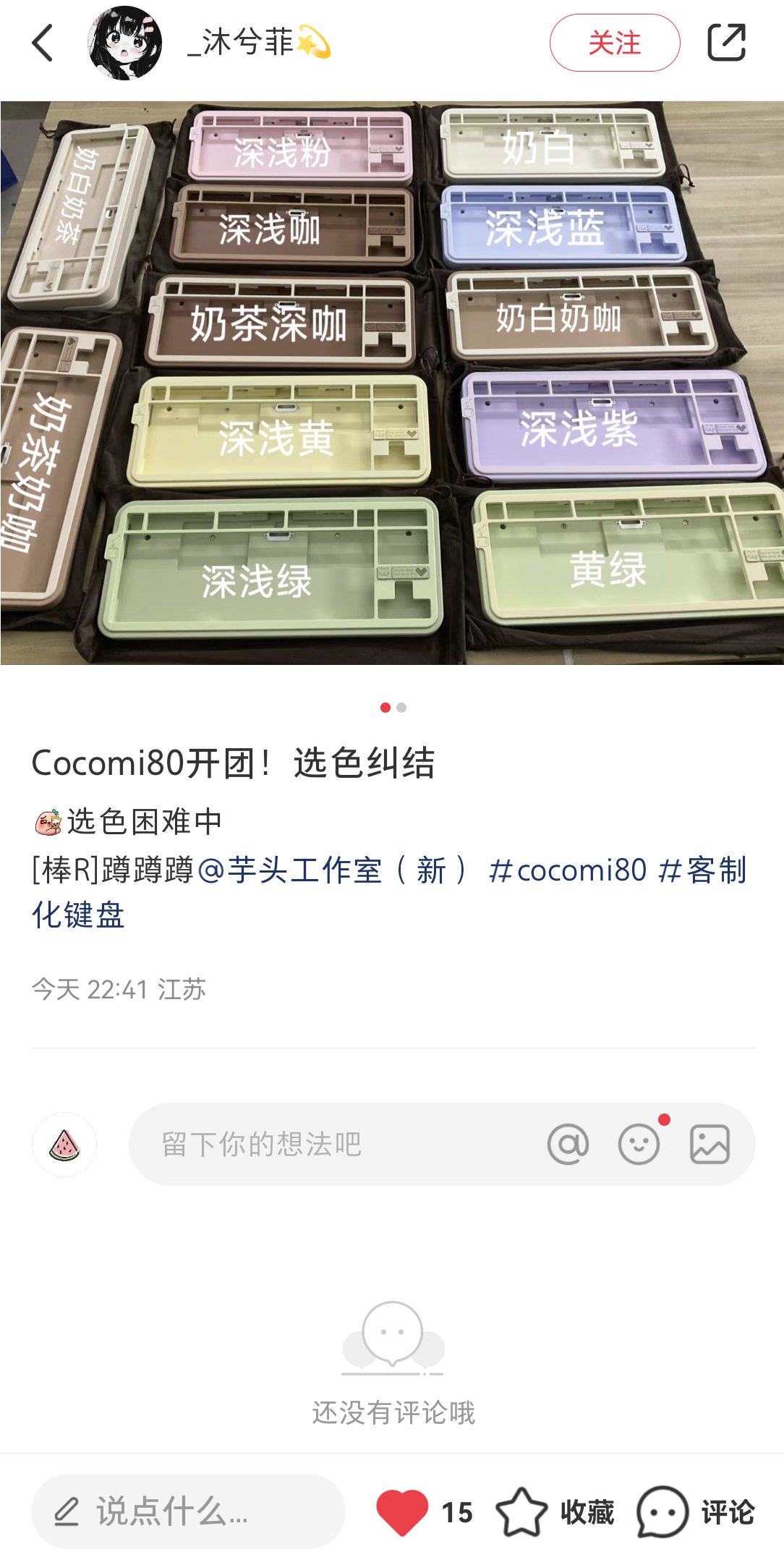This screenshot has width=784, height=1565.
Task: Unlike the post via the red heart
Action: (x=402, y=1511)
